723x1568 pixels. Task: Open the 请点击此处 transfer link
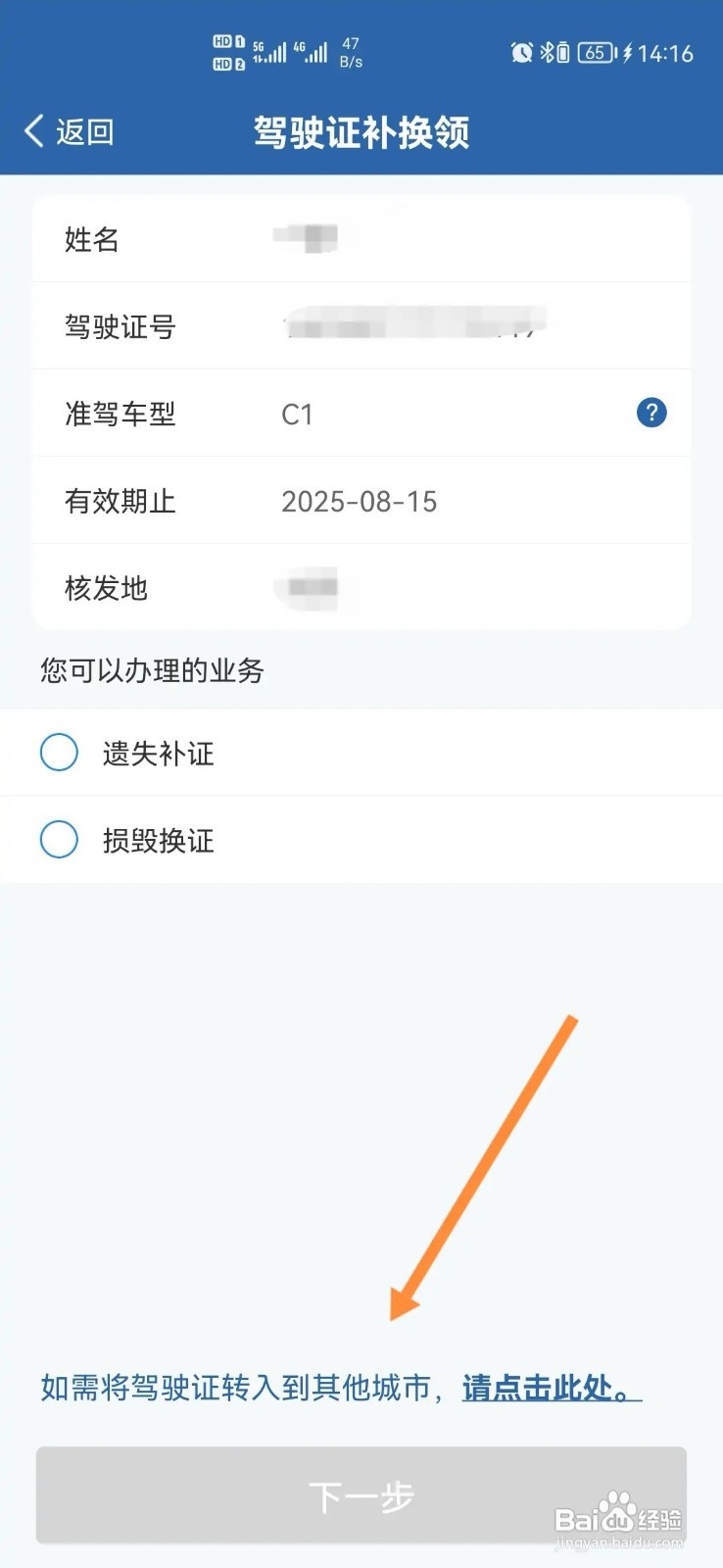click(544, 1388)
